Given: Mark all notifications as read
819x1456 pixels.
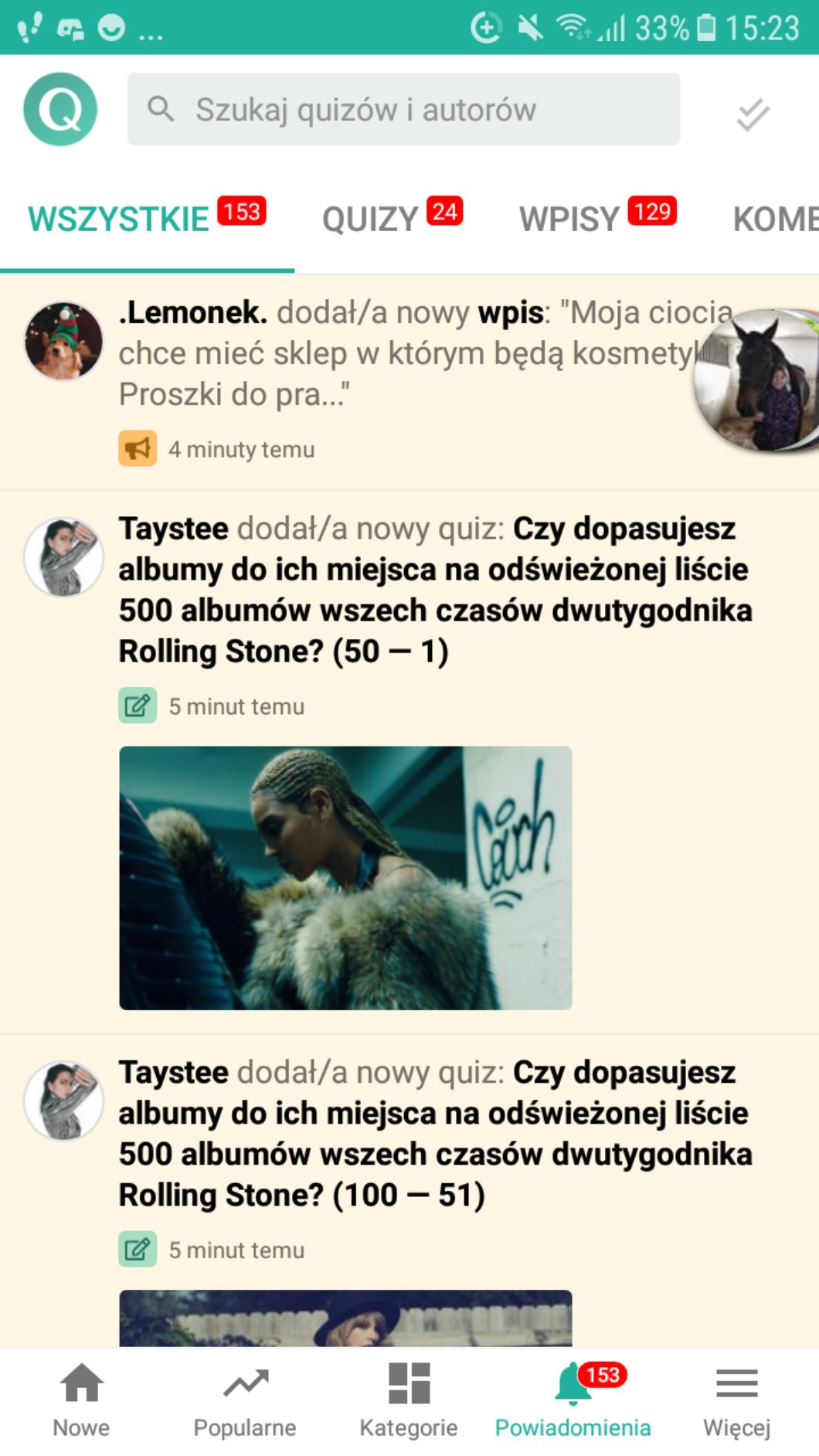Looking at the screenshot, I should (x=752, y=114).
